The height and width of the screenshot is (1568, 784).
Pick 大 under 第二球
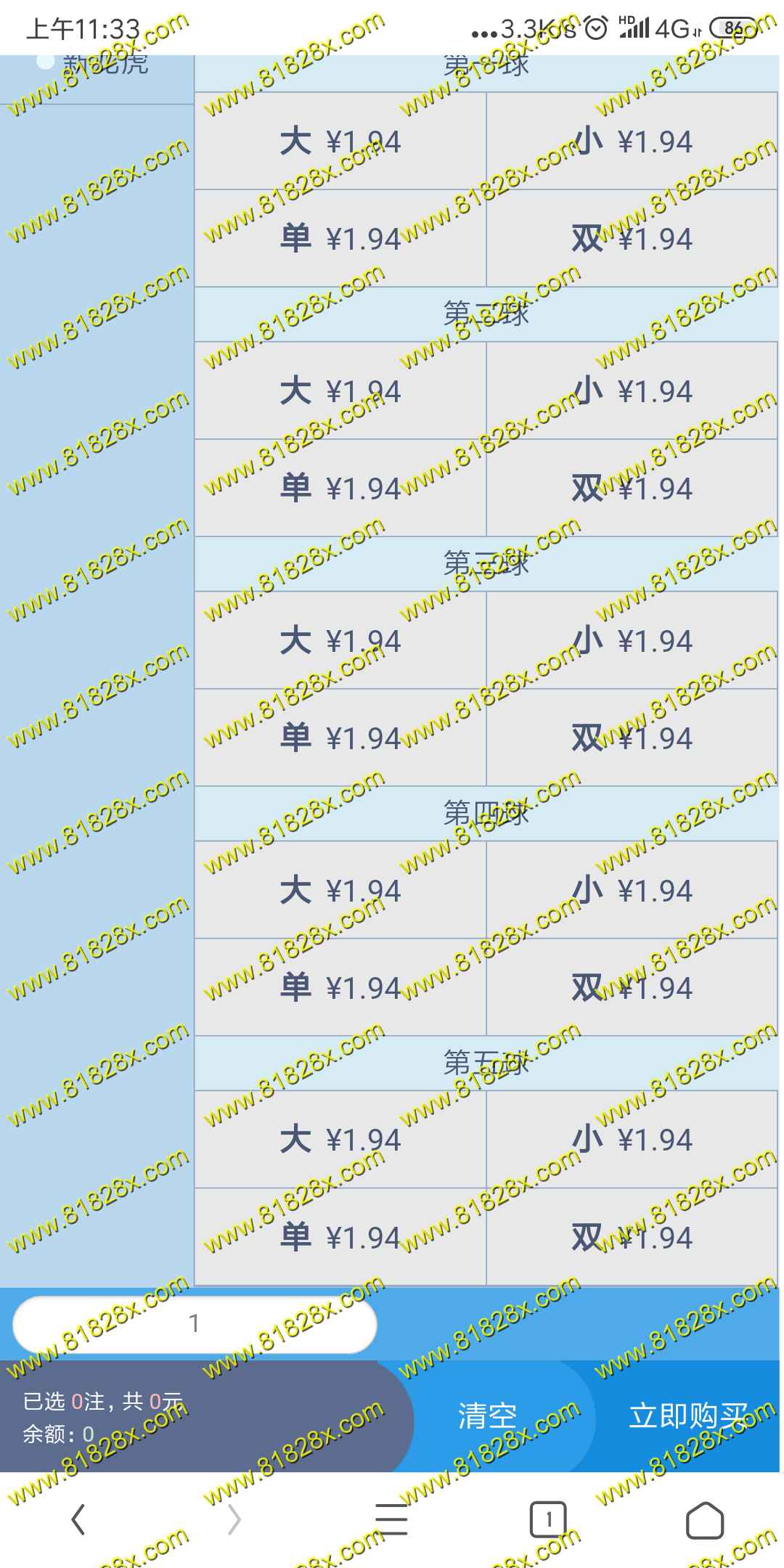(x=340, y=391)
